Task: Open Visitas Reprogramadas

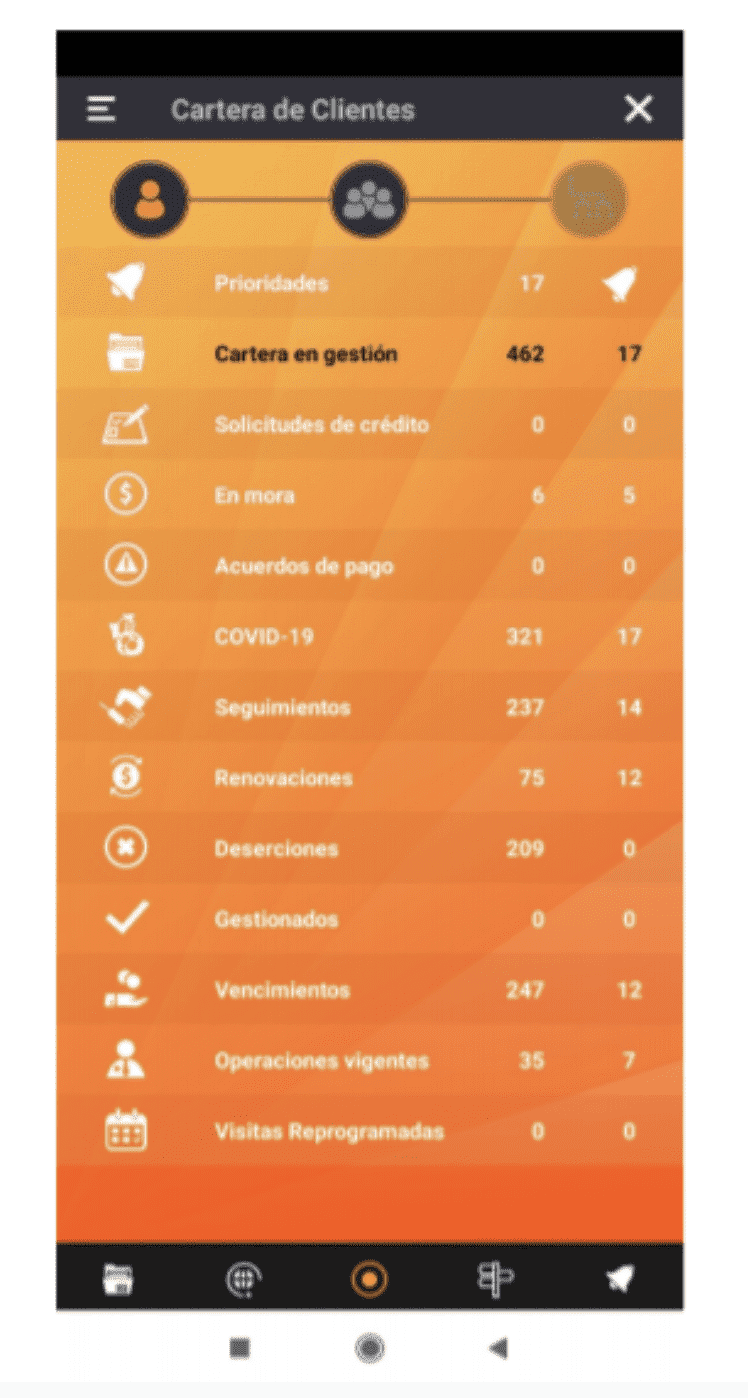Action: tap(370, 1132)
